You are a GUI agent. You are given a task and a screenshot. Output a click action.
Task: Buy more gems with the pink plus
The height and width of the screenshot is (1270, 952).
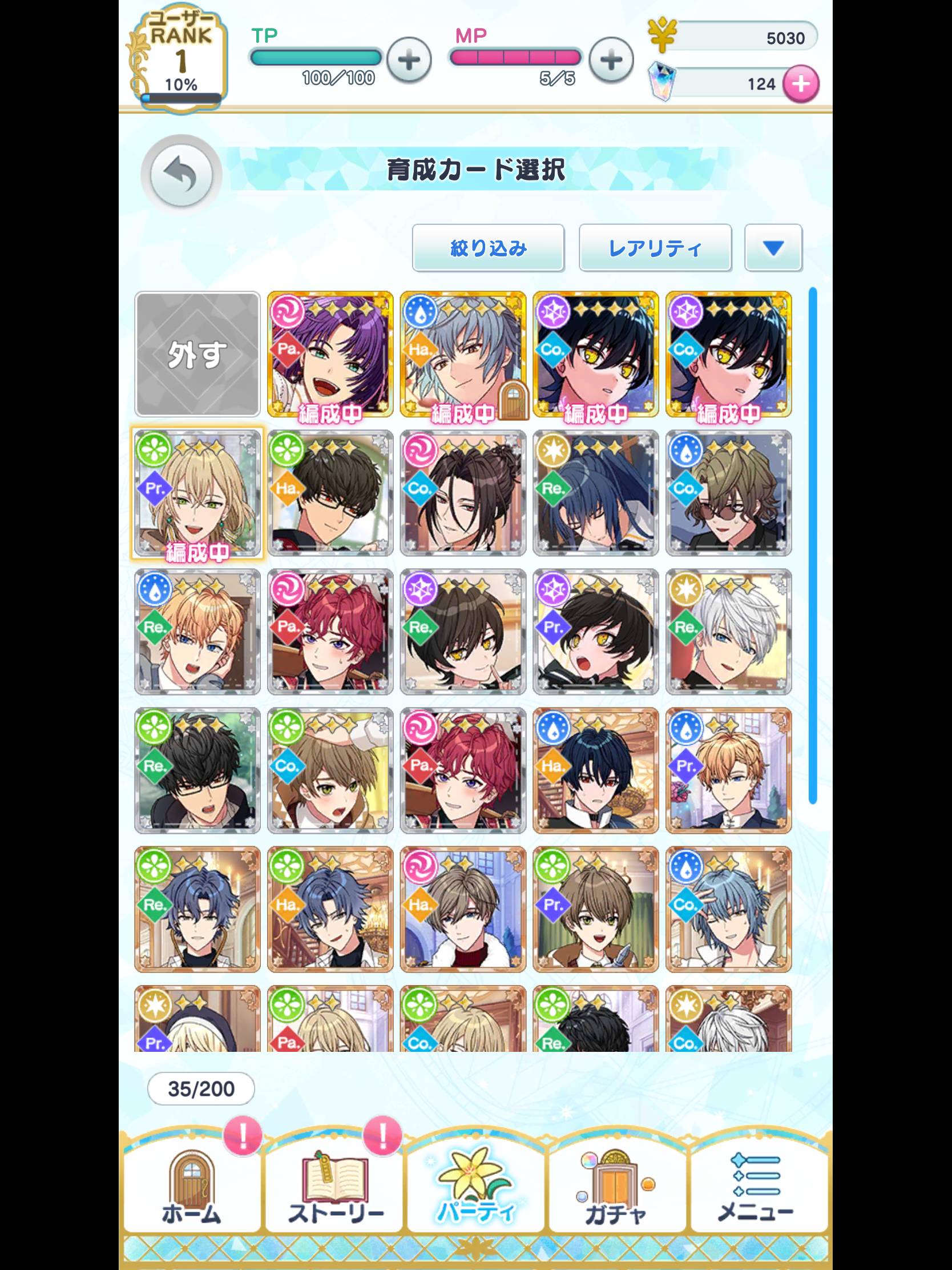(x=801, y=84)
